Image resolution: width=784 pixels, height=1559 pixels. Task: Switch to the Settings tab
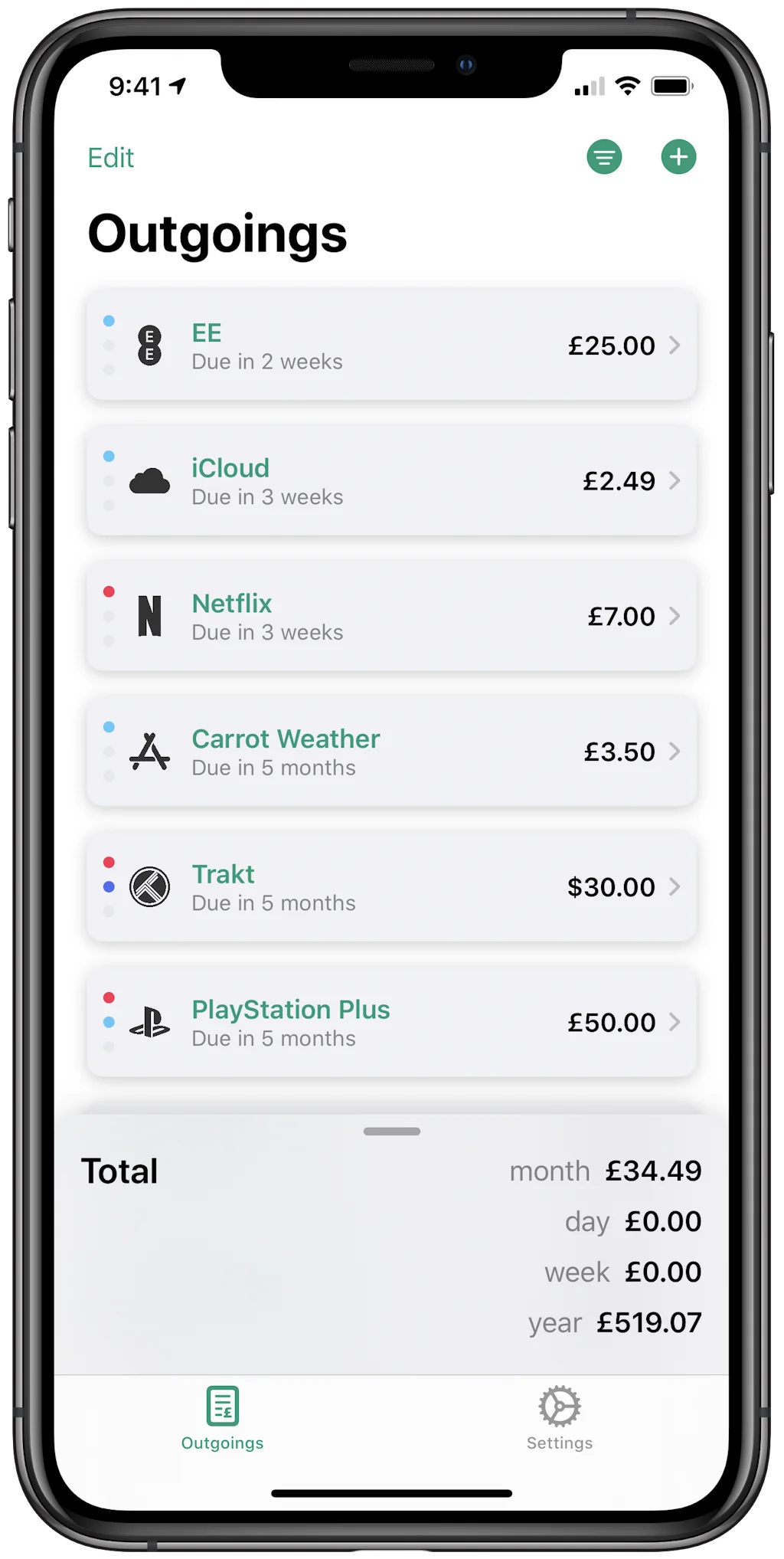click(x=559, y=1418)
